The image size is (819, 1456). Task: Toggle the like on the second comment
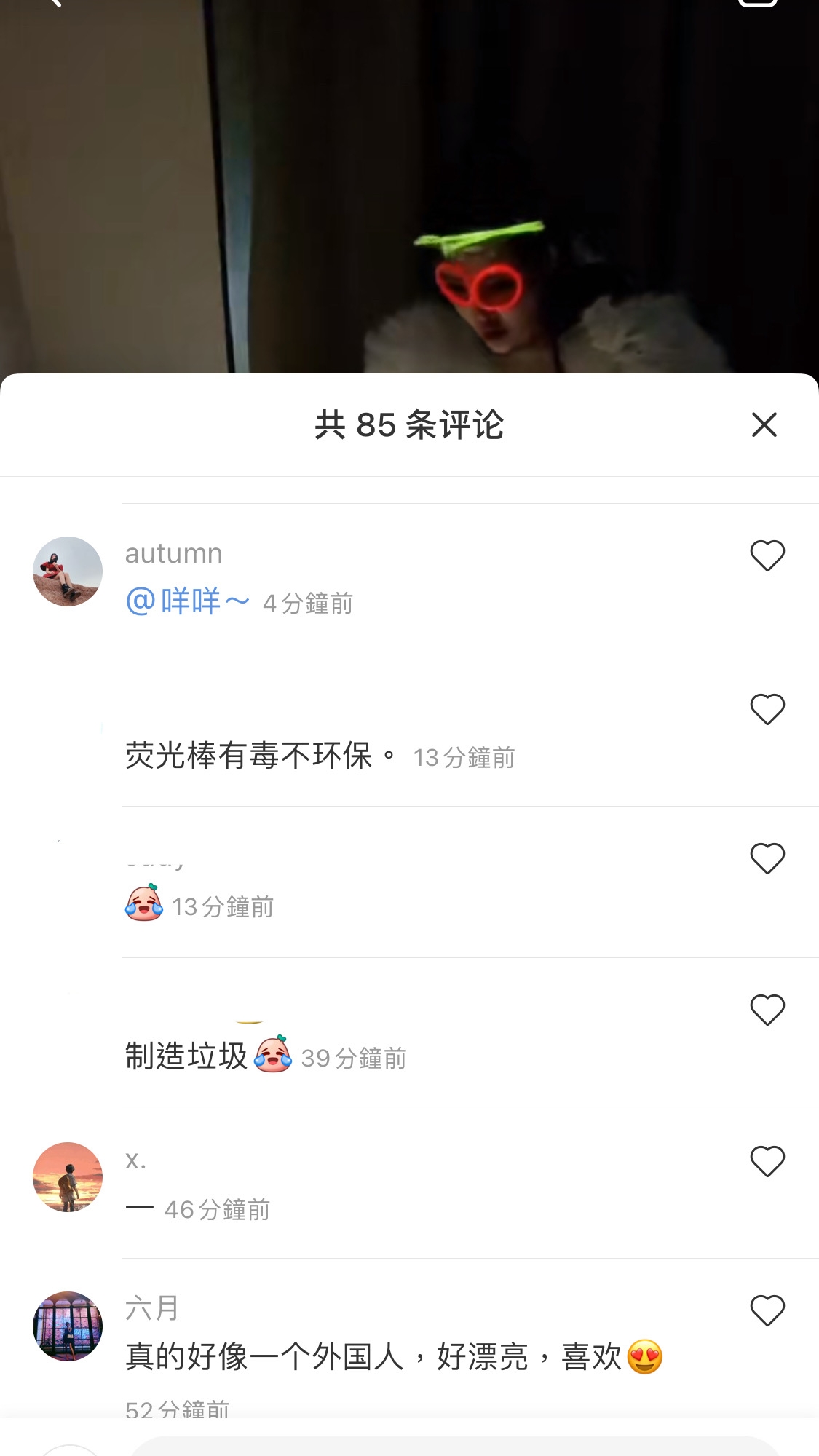tap(766, 708)
